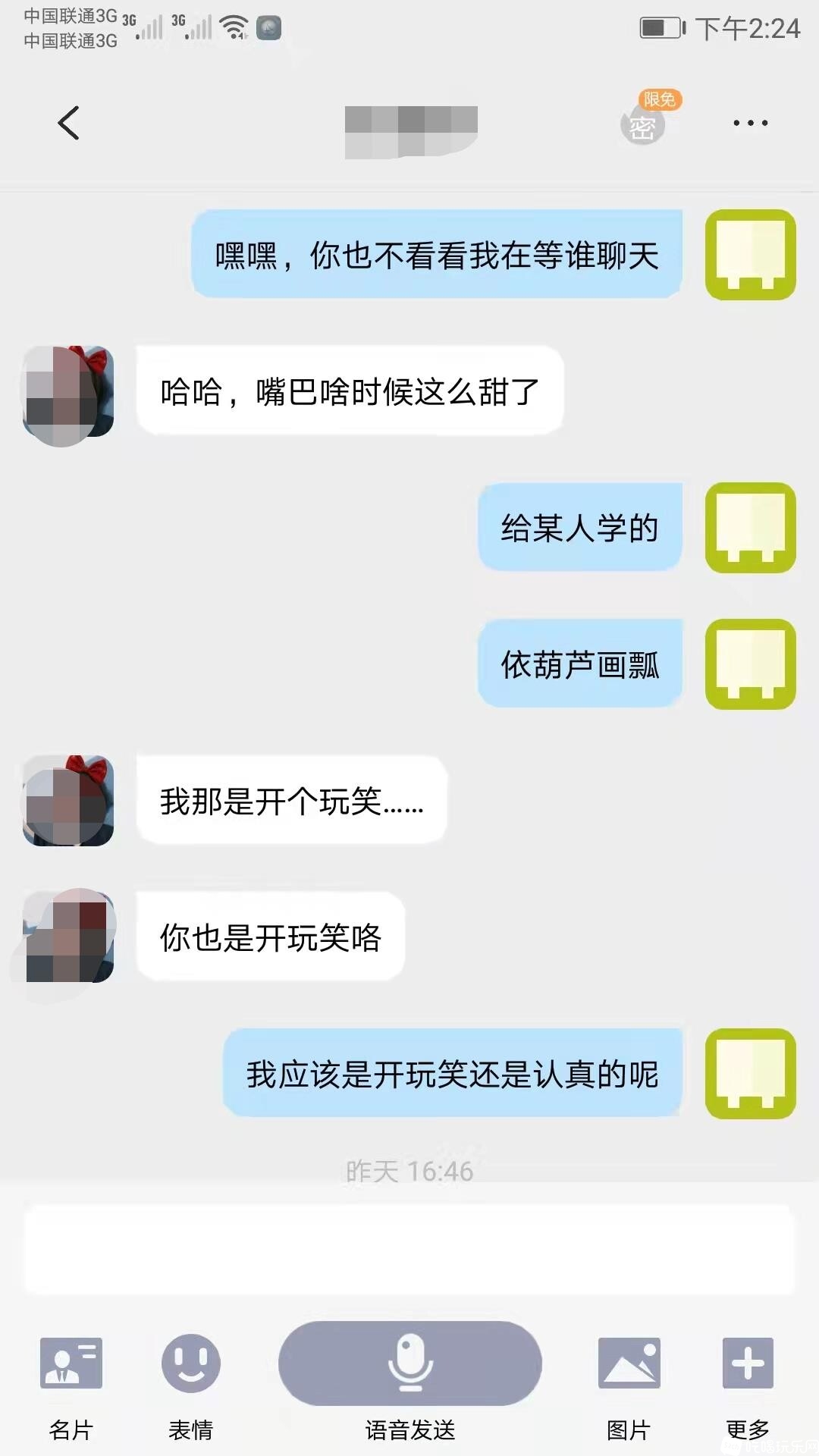819x1456 pixels.
Task: Open the sender avatar beside 哈哈，嘴巴啥时候这么甜了
Action: coord(68,392)
